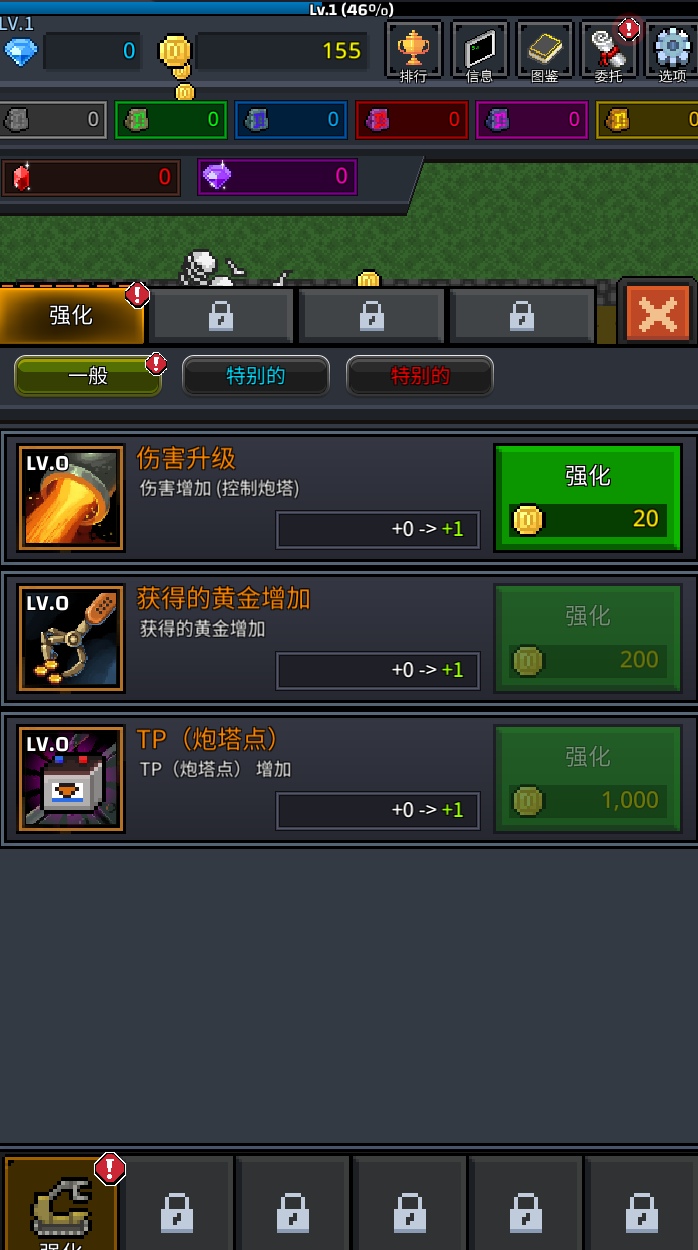Close the upgrade panel with red X
Screen dimensions: 698x1250
[x=658, y=315]
